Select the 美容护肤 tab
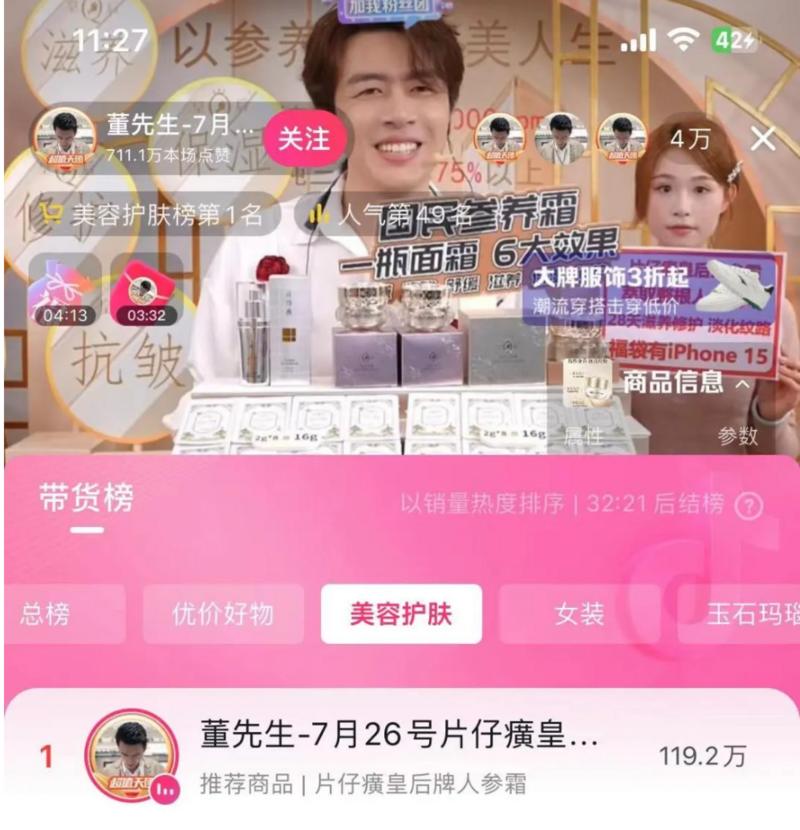 (x=401, y=613)
